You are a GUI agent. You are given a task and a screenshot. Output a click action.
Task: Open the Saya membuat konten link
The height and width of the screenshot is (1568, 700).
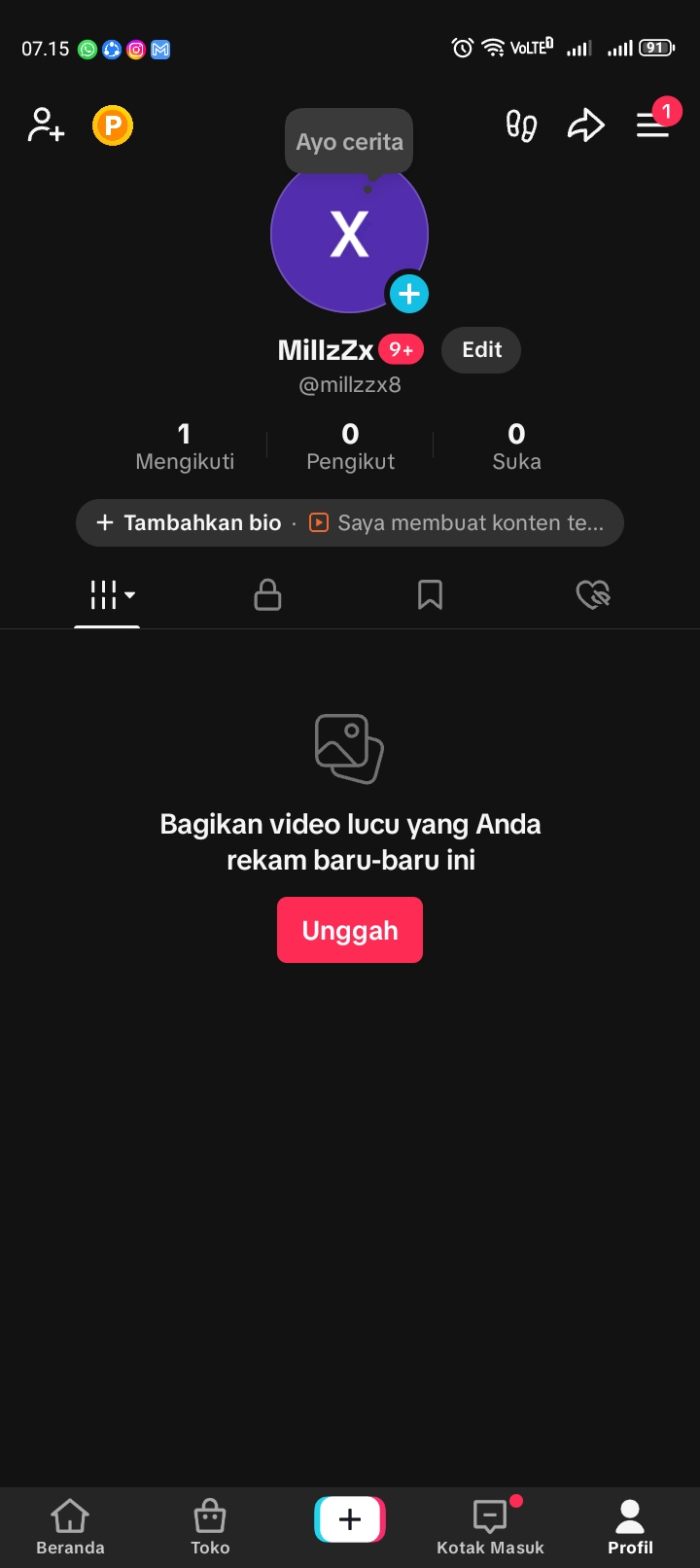click(459, 523)
